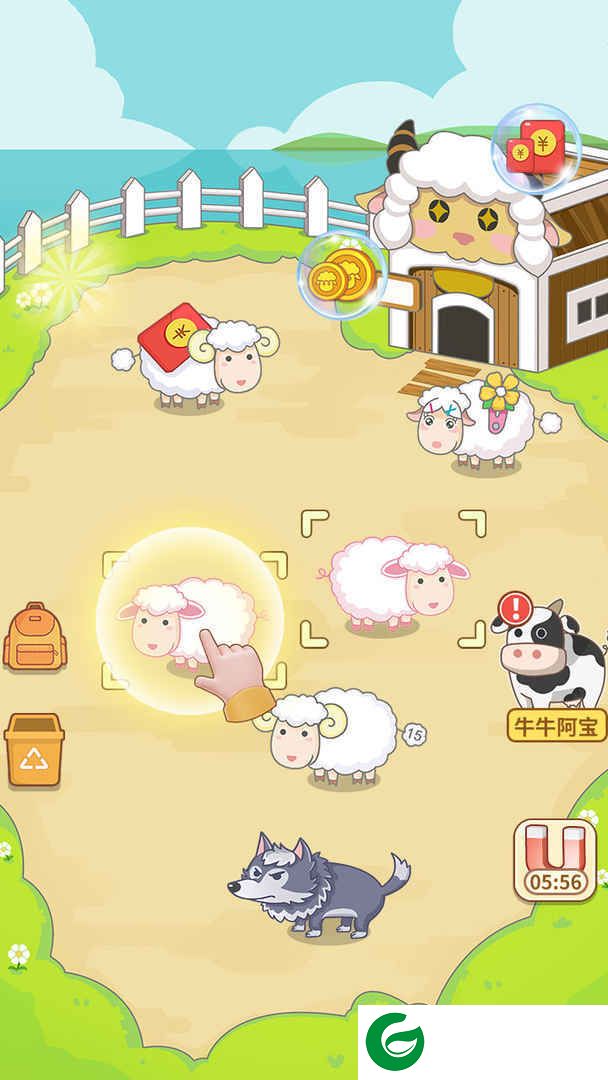Open the backpack inventory icon
Screen dimensions: 608x1080
35,636
